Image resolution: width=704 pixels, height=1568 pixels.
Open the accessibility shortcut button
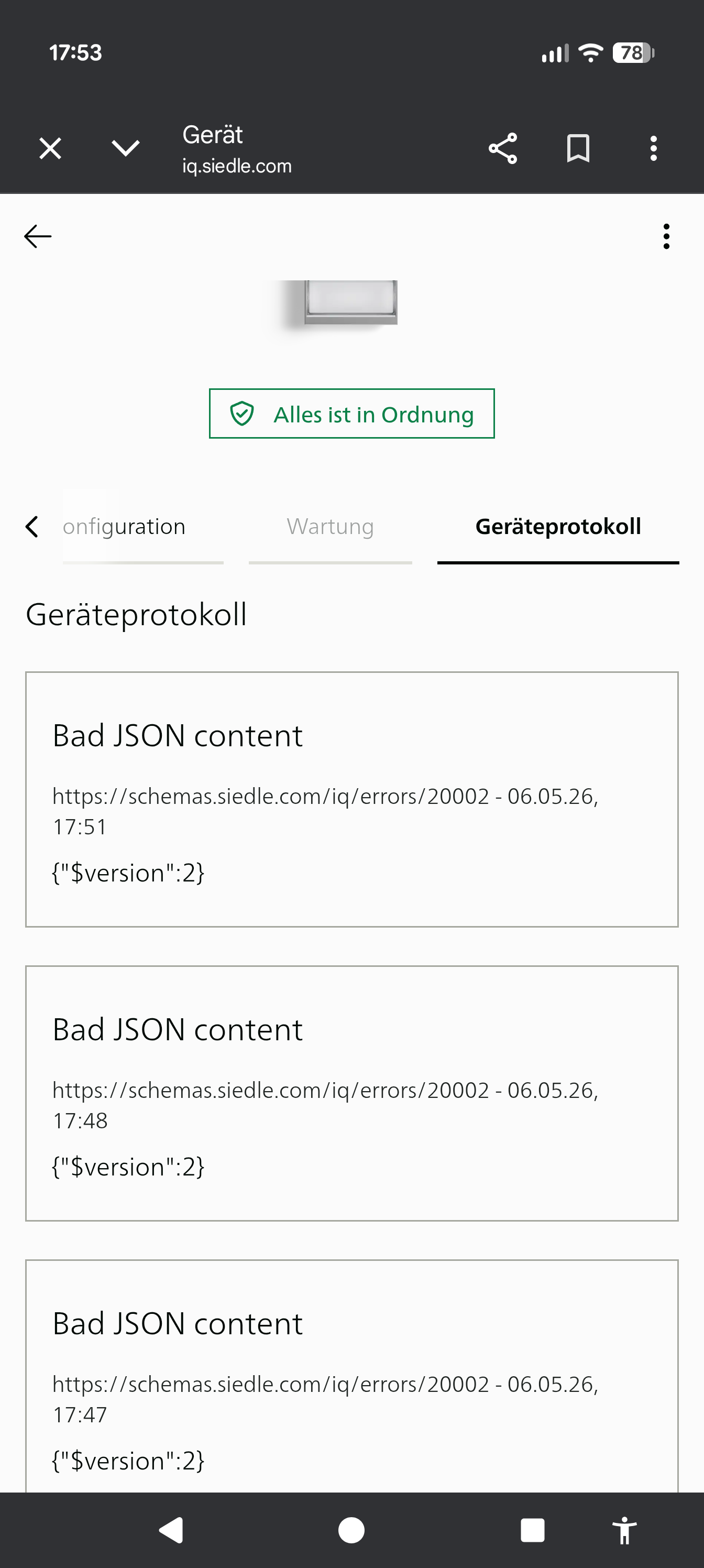pyautogui.click(x=624, y=1530)
